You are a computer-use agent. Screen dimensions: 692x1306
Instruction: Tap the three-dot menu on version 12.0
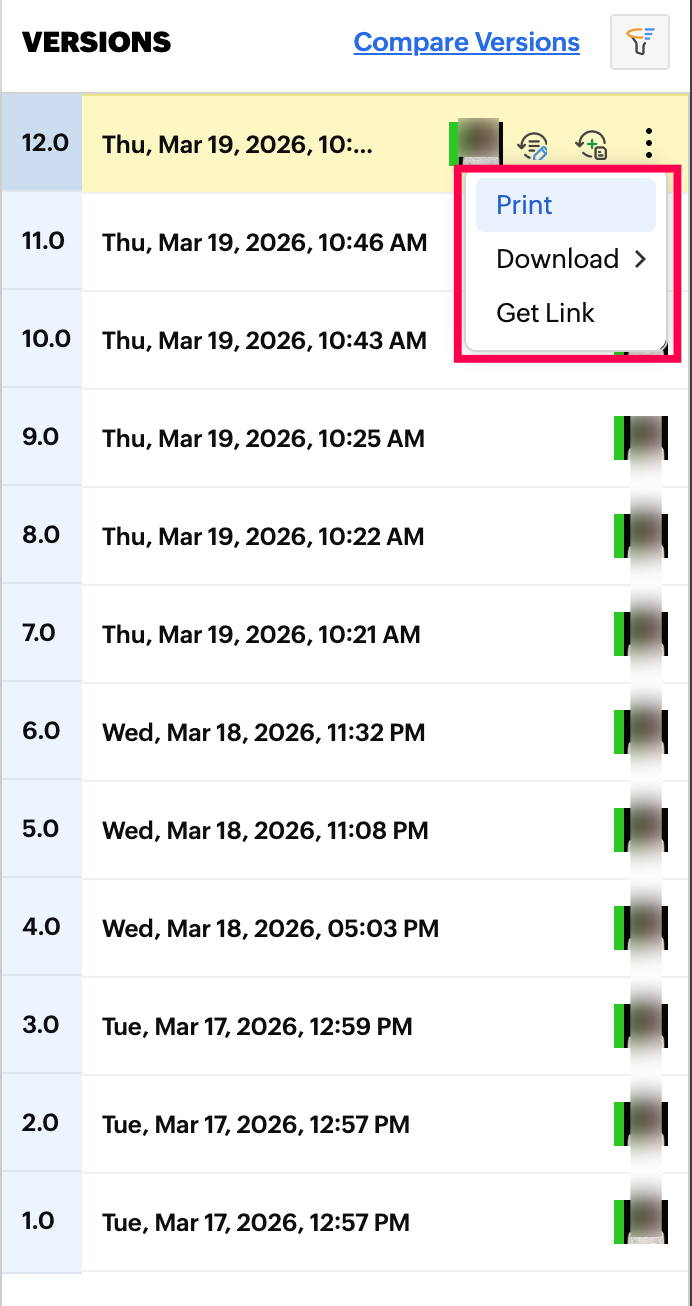click(649, 144)
